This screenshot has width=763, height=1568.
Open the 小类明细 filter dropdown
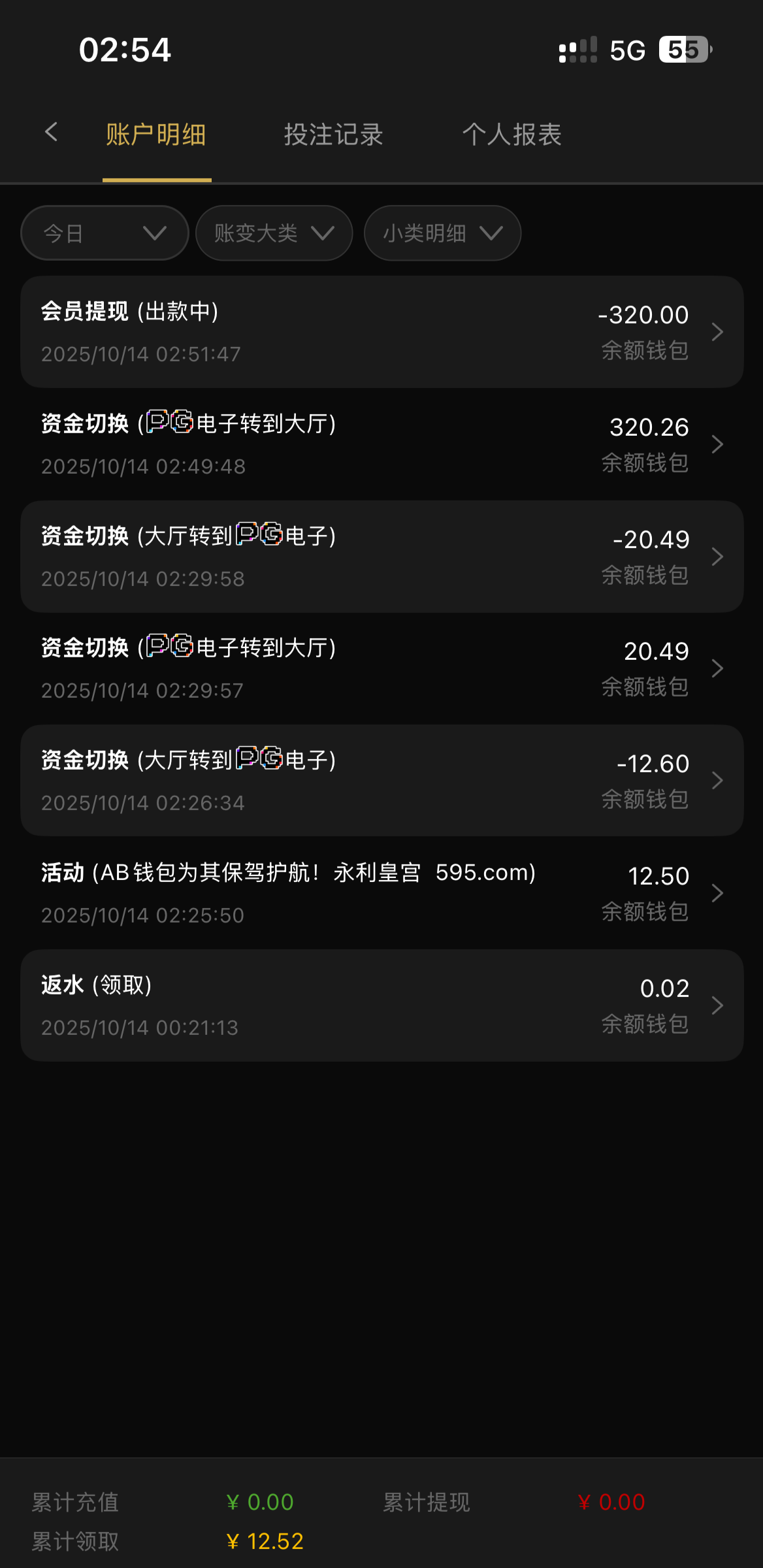442,233
